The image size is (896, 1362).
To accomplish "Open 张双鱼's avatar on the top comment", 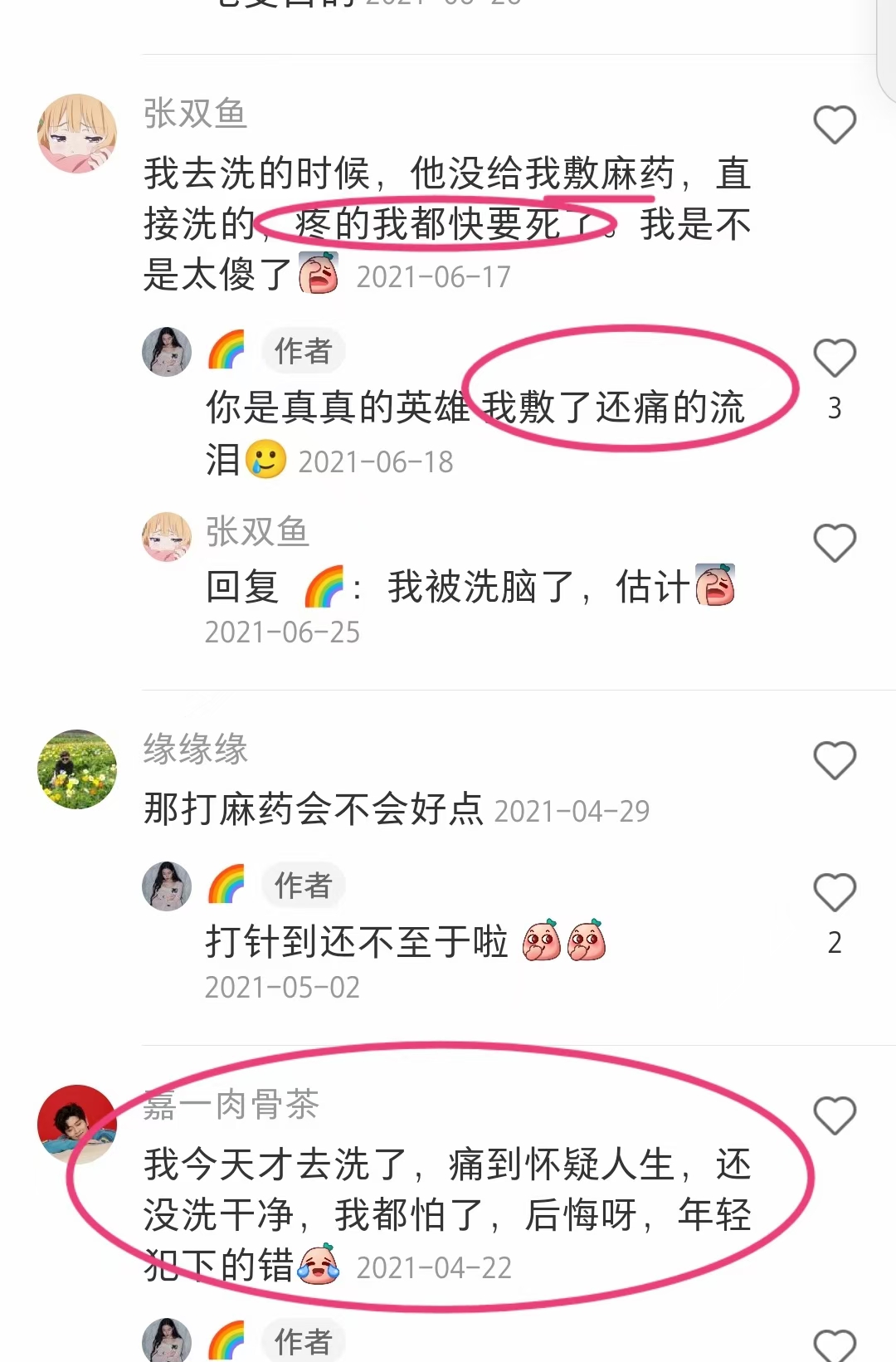I will click(77, 134).
